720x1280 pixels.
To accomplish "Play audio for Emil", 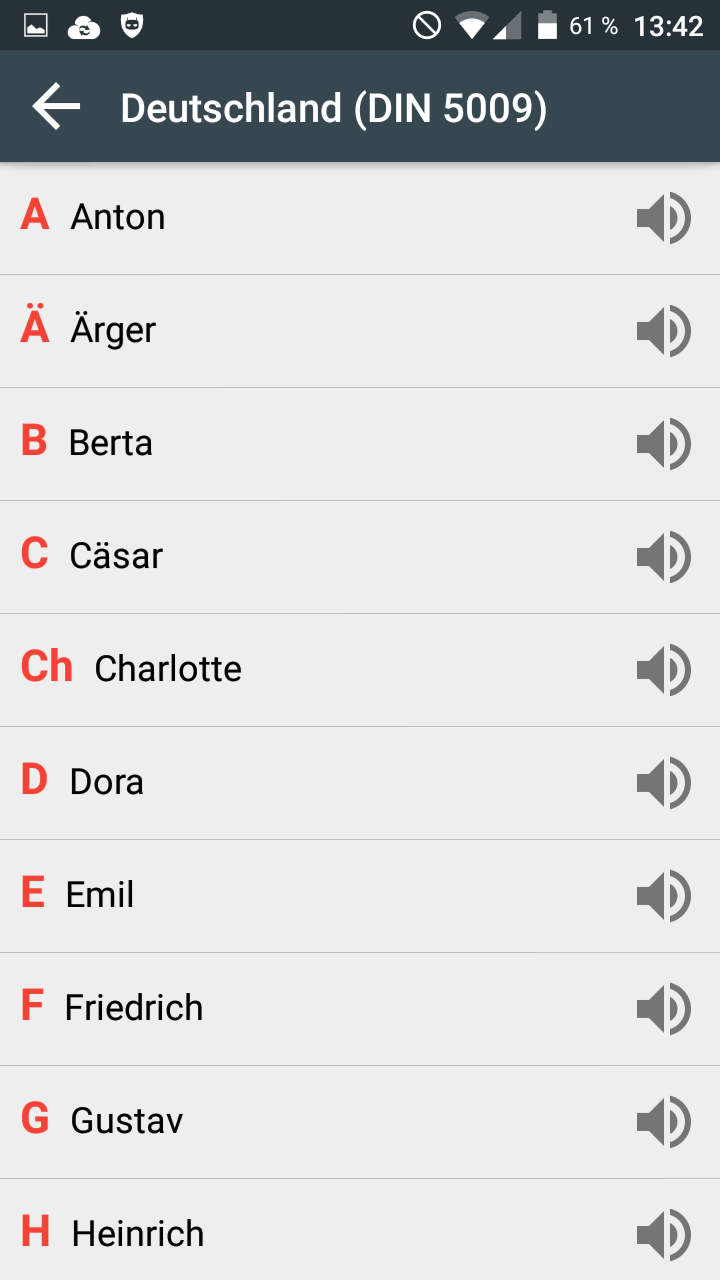I will tap(663, 895).
